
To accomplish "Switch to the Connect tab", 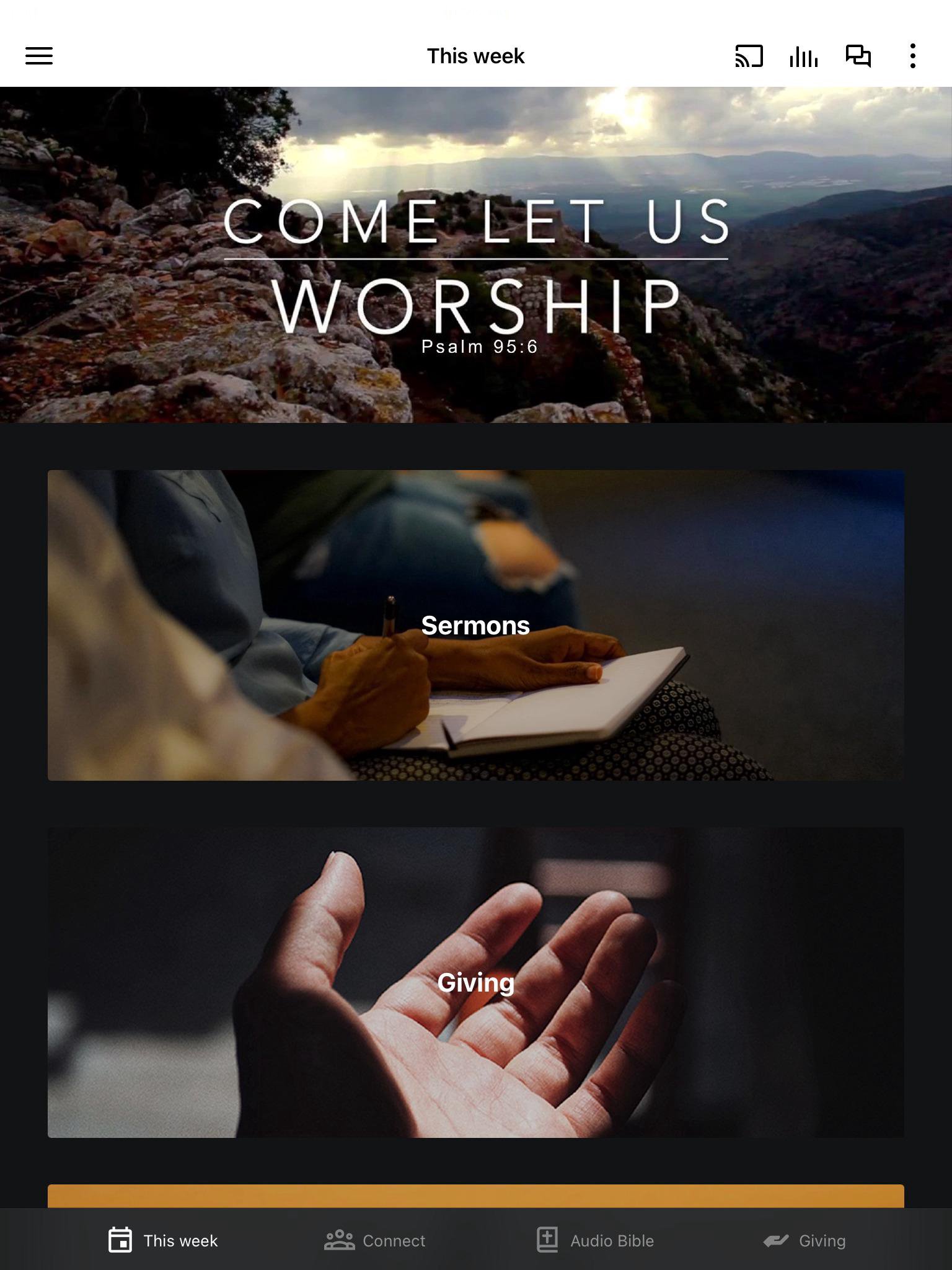I will [375, 1240].
